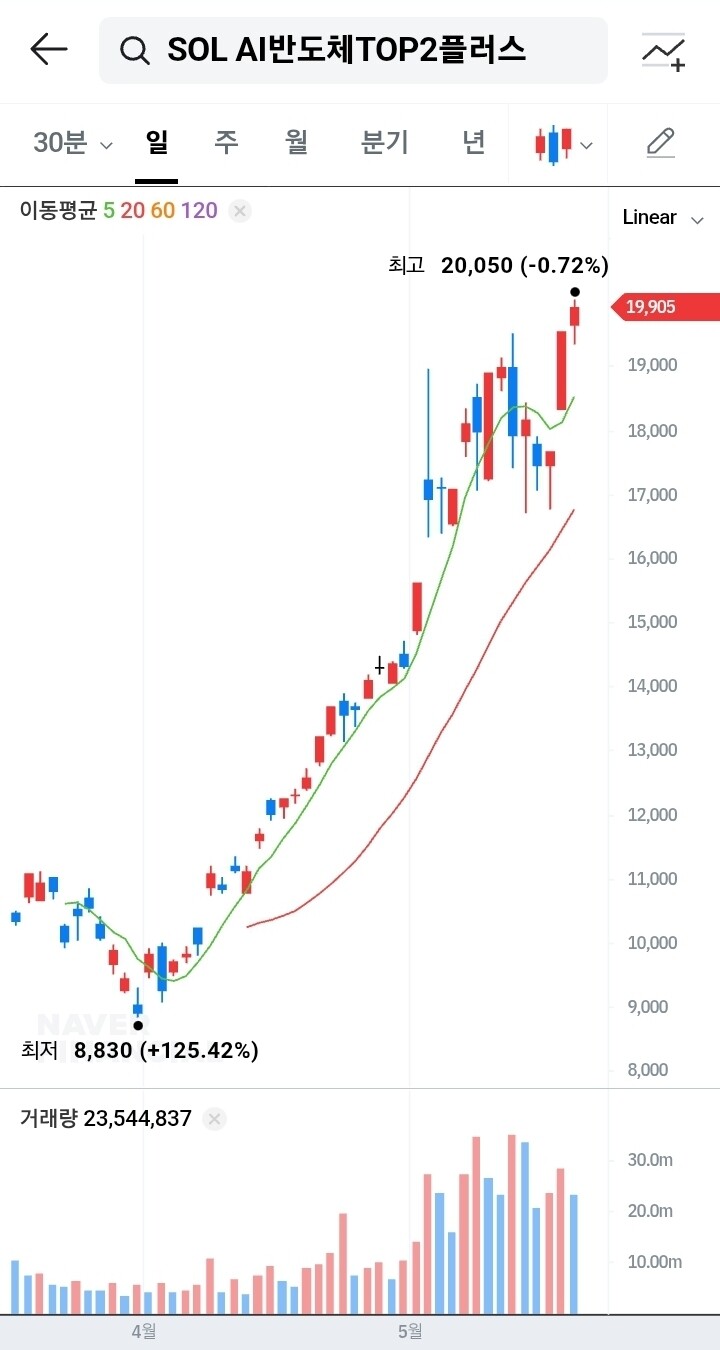The image size is (720, 1350).
Task: Switch to the 월 monthly tab
Action: tap(296, 143)
